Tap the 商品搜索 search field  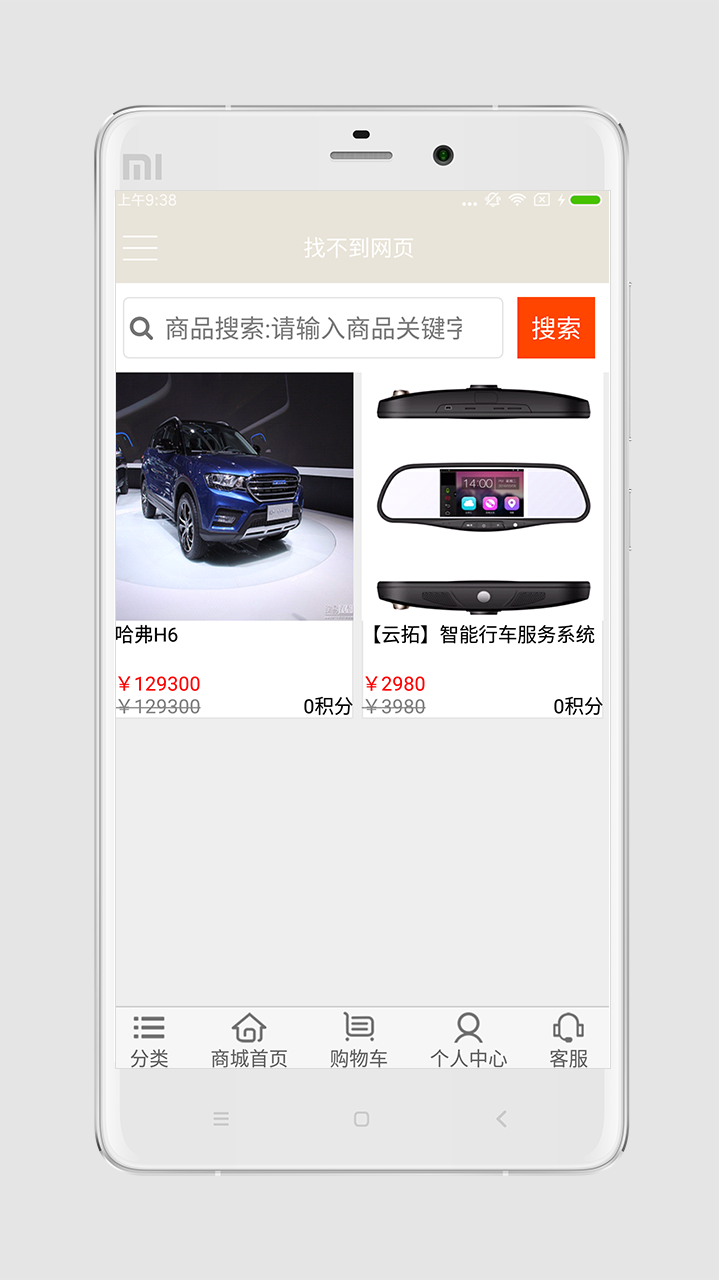[x=313, y=328]
